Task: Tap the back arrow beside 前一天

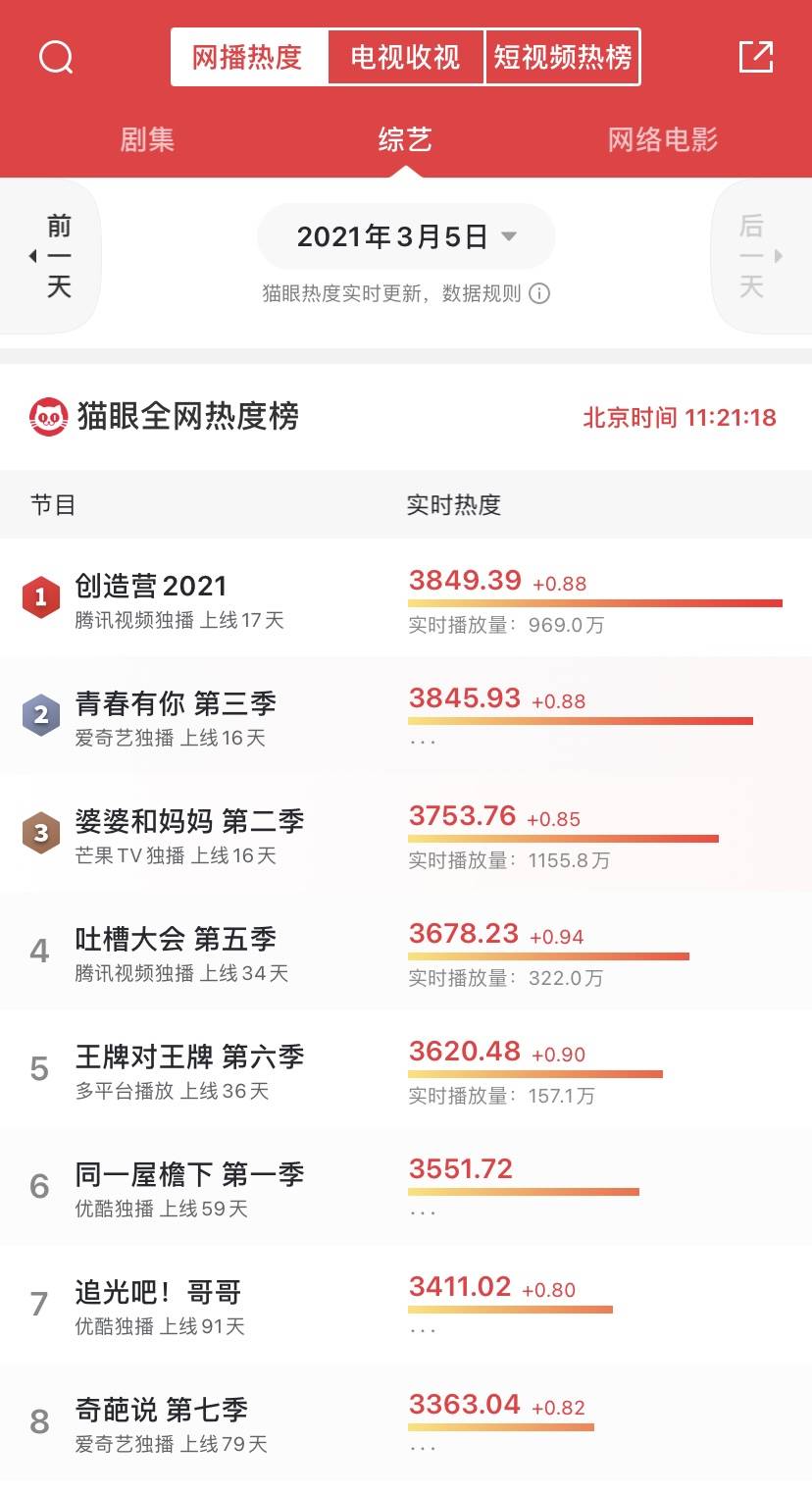Action: [30, 255]
